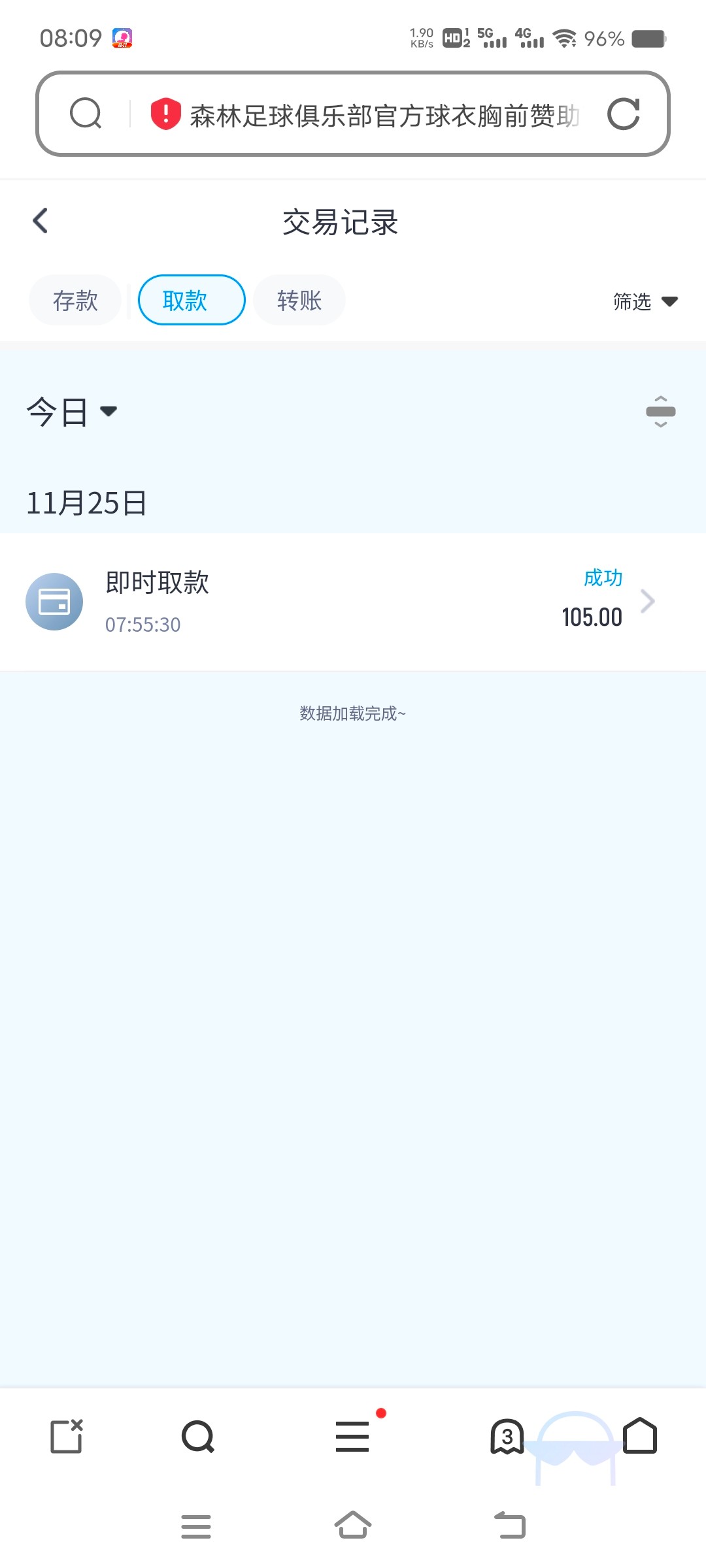The image size is (706, 1568).
Task: Go back from the 交易记录 page
Action: (x=41, y=221)
